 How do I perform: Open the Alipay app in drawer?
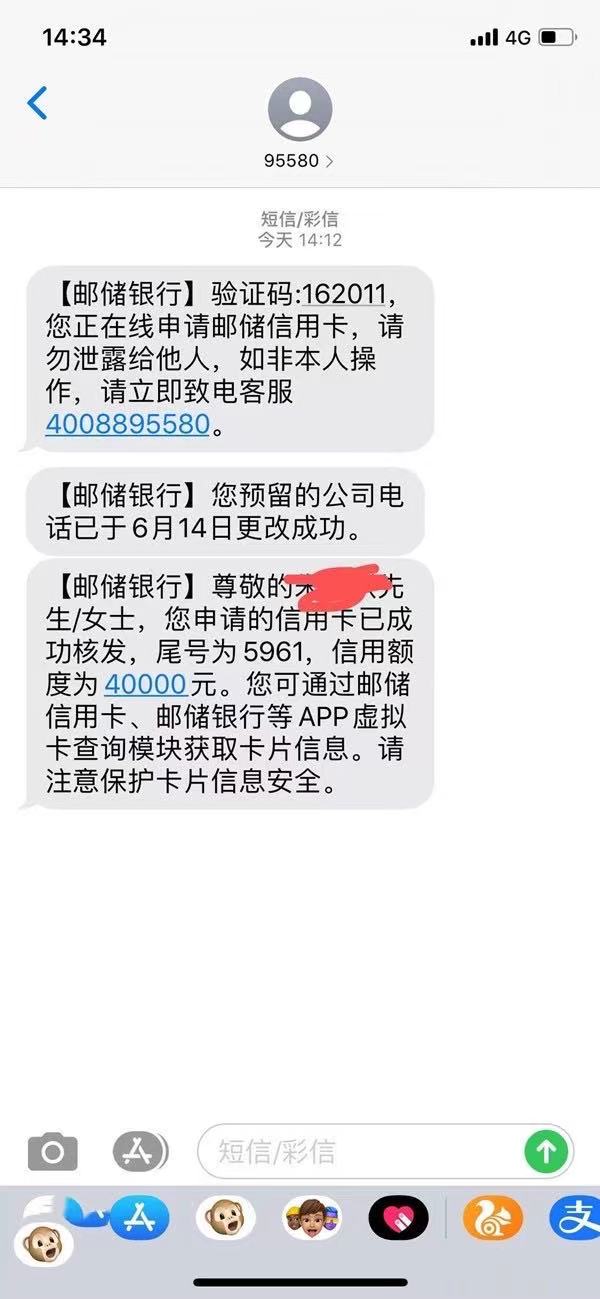577,1218
